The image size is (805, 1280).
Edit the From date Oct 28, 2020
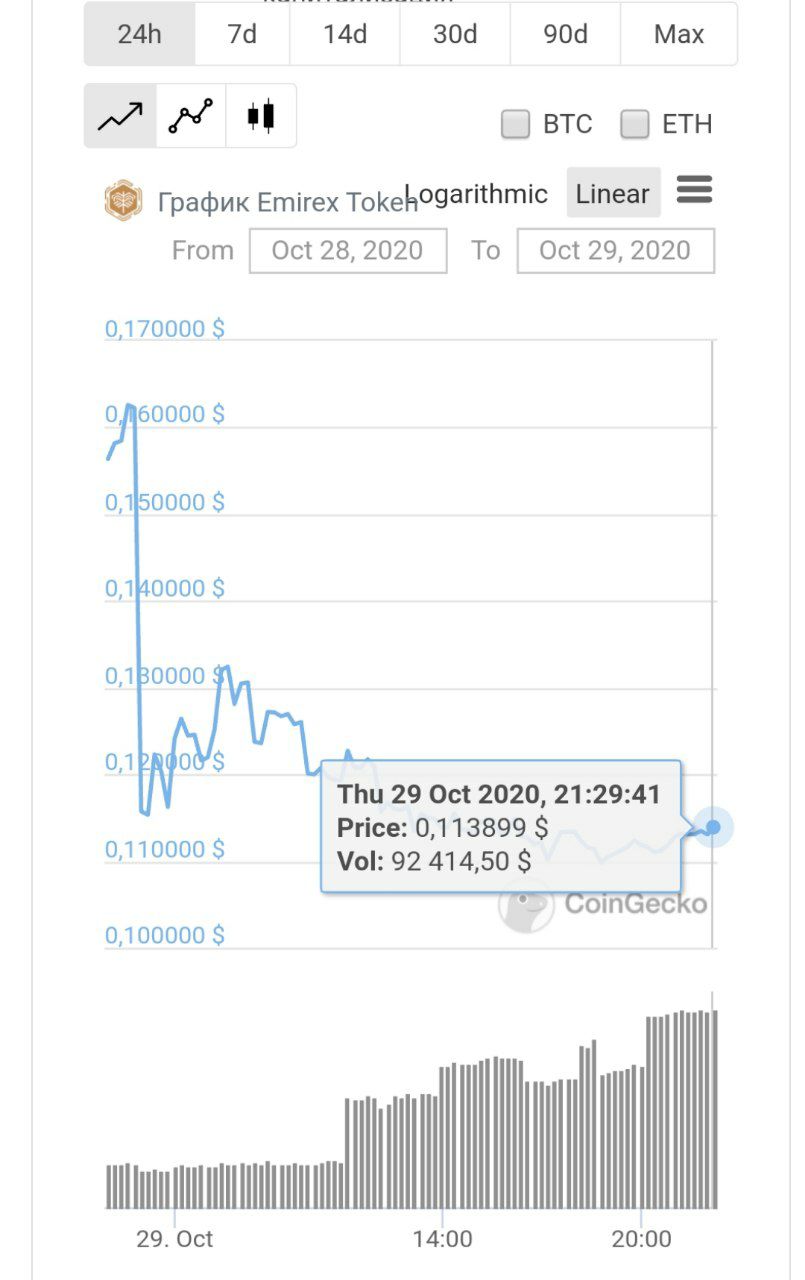tap(347, 250)
